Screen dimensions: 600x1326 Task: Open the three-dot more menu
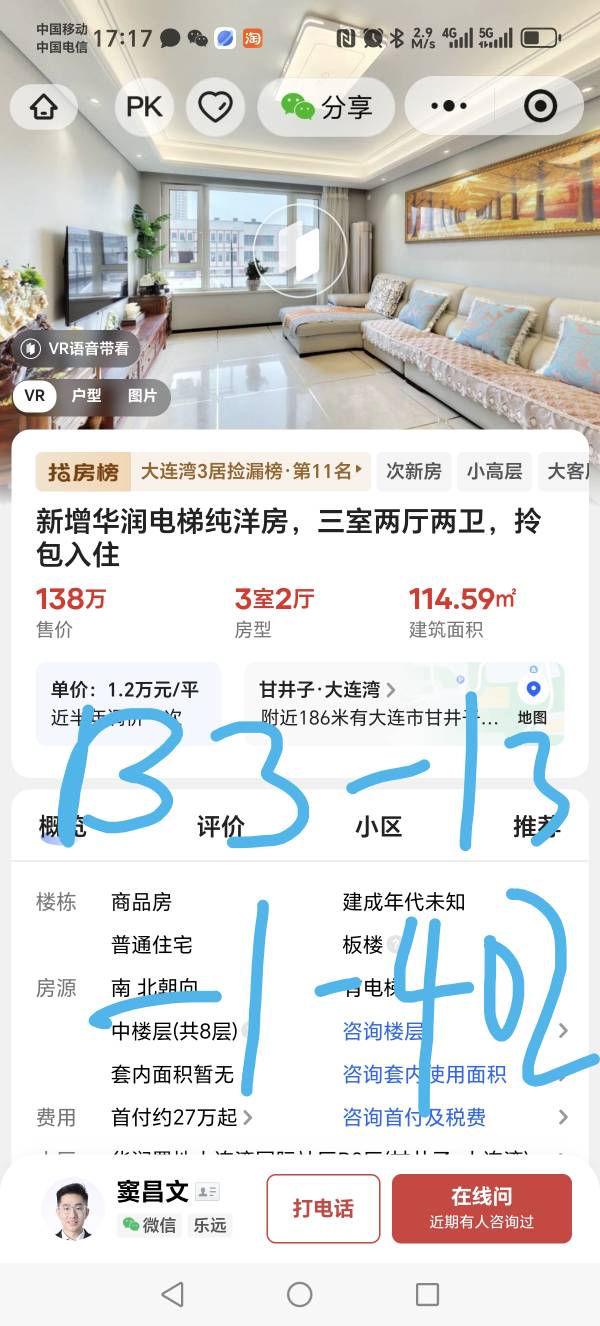point(449,106)
